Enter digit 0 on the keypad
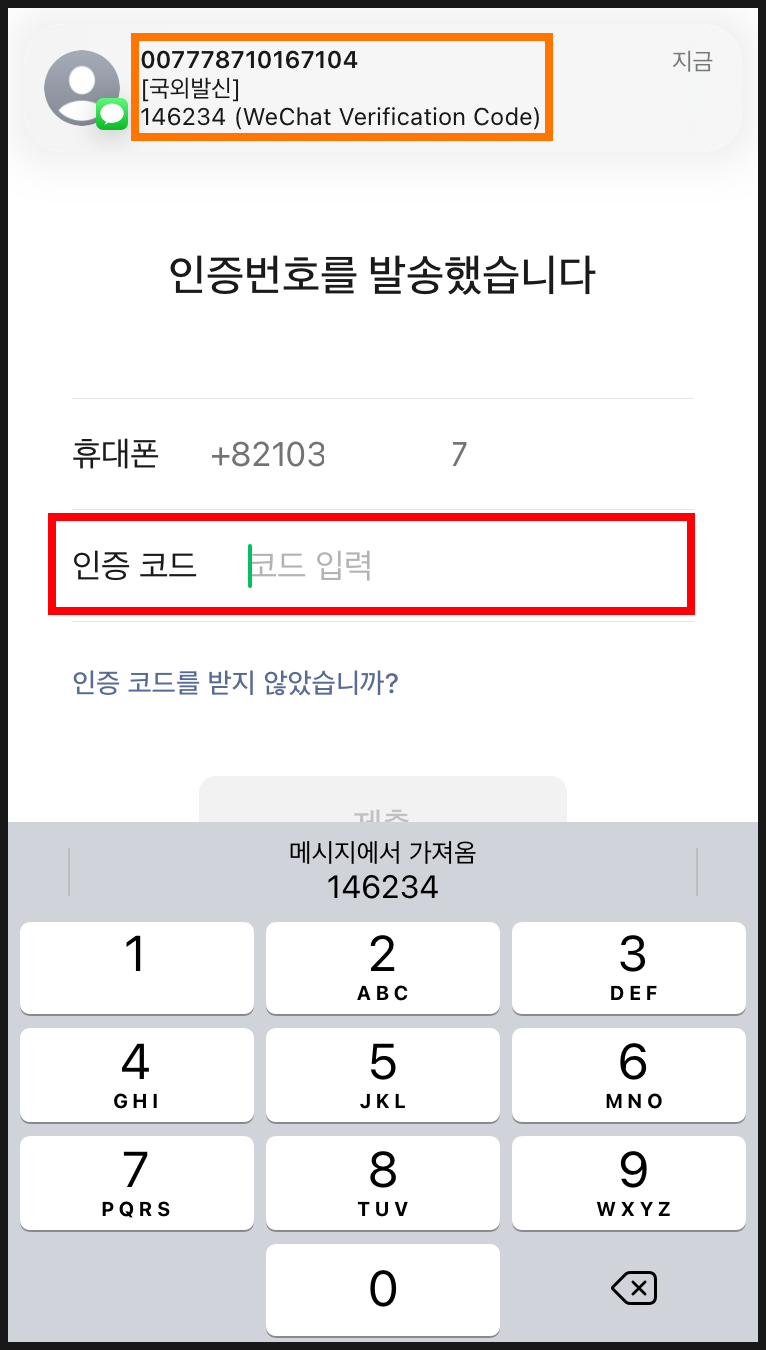 tap(383, 1290)
